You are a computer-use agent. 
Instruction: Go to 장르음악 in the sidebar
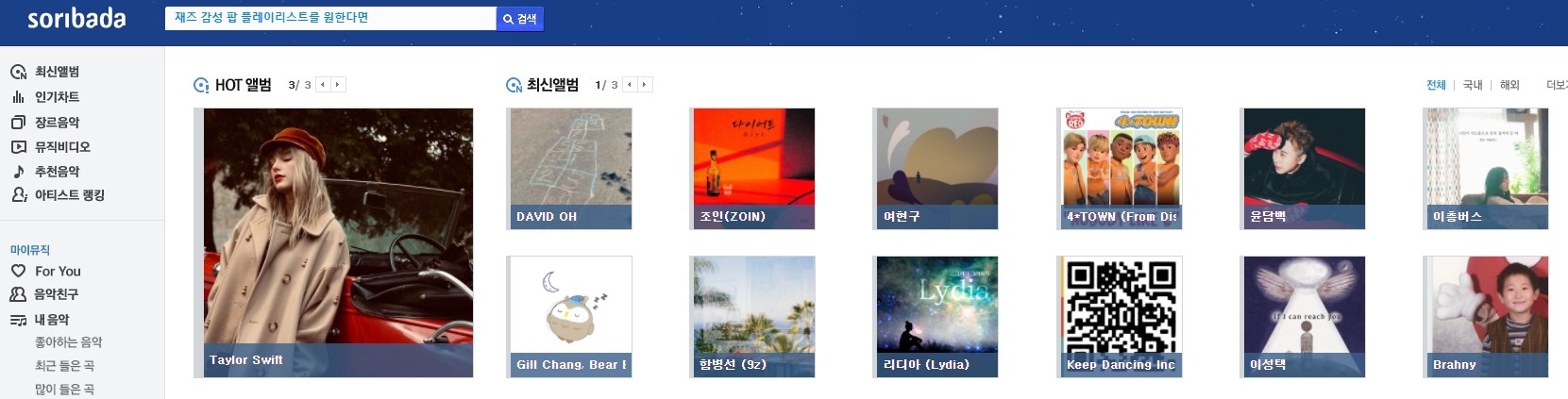(x=57, y=123)
